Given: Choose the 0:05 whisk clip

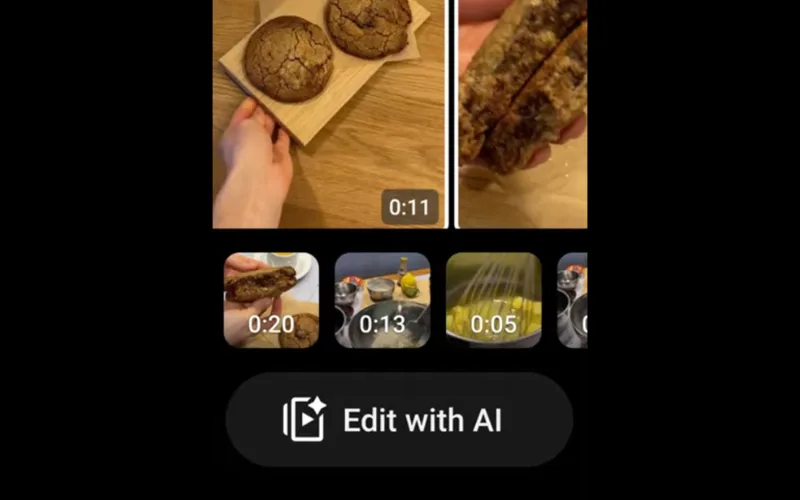Looking at the screenshot, I should click(x=493, y=300).
